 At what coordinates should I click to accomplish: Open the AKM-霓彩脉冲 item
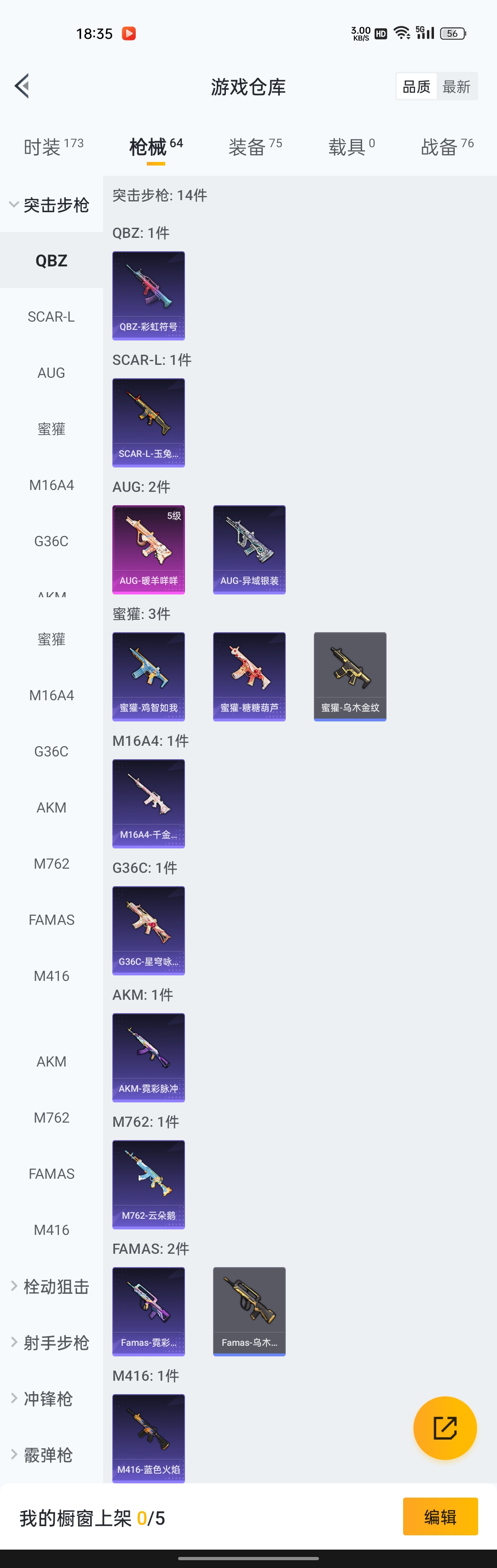(x=149, y=1057)
